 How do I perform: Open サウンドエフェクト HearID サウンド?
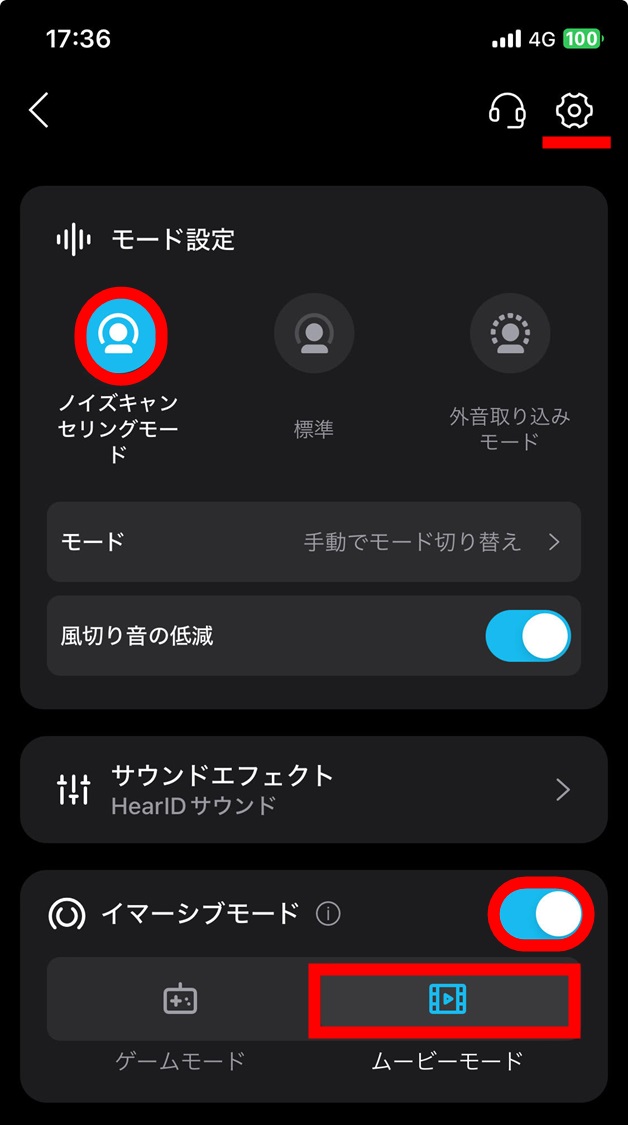click(x=314, y=789)
